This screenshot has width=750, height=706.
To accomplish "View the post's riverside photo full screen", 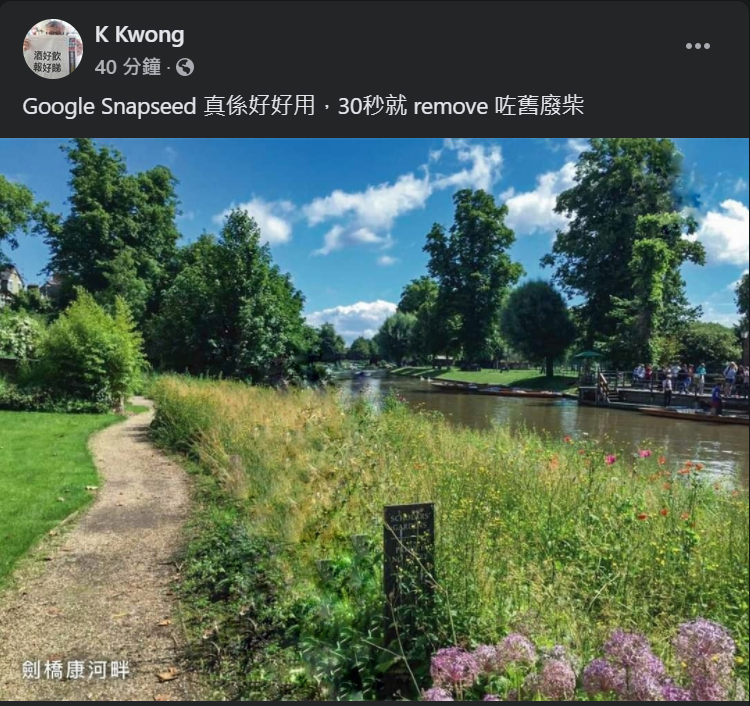I will pyautogui.click(x=374, y=419).
